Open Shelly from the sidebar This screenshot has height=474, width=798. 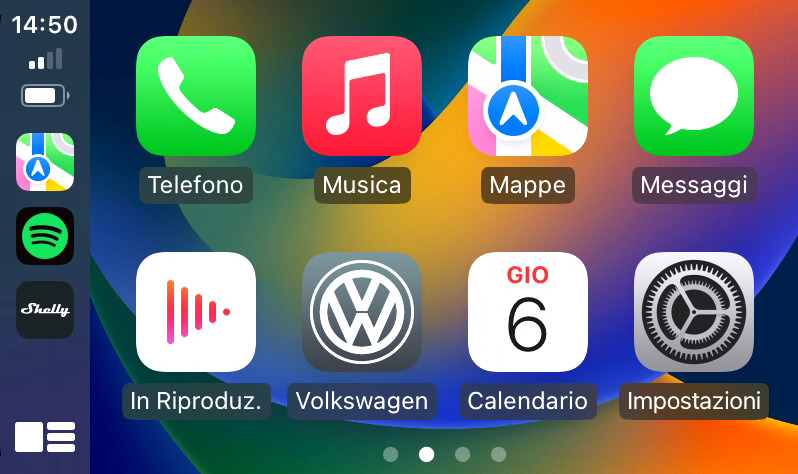coord(45,310)
